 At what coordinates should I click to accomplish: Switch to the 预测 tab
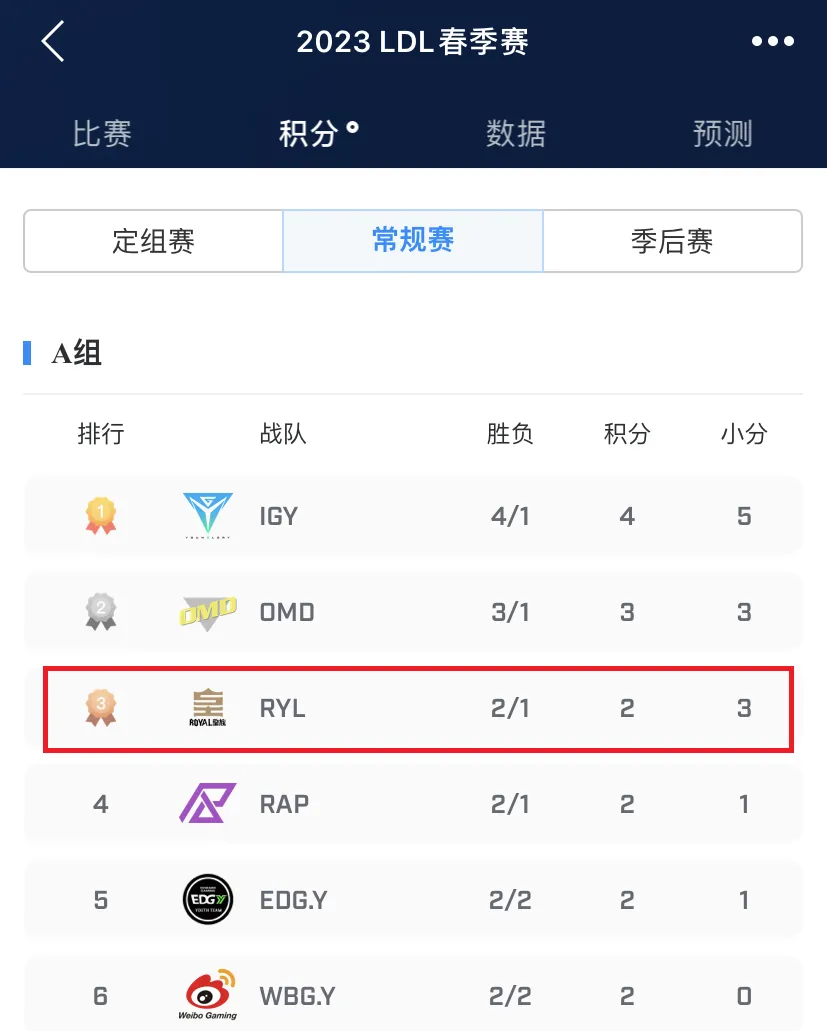[722, 134]
